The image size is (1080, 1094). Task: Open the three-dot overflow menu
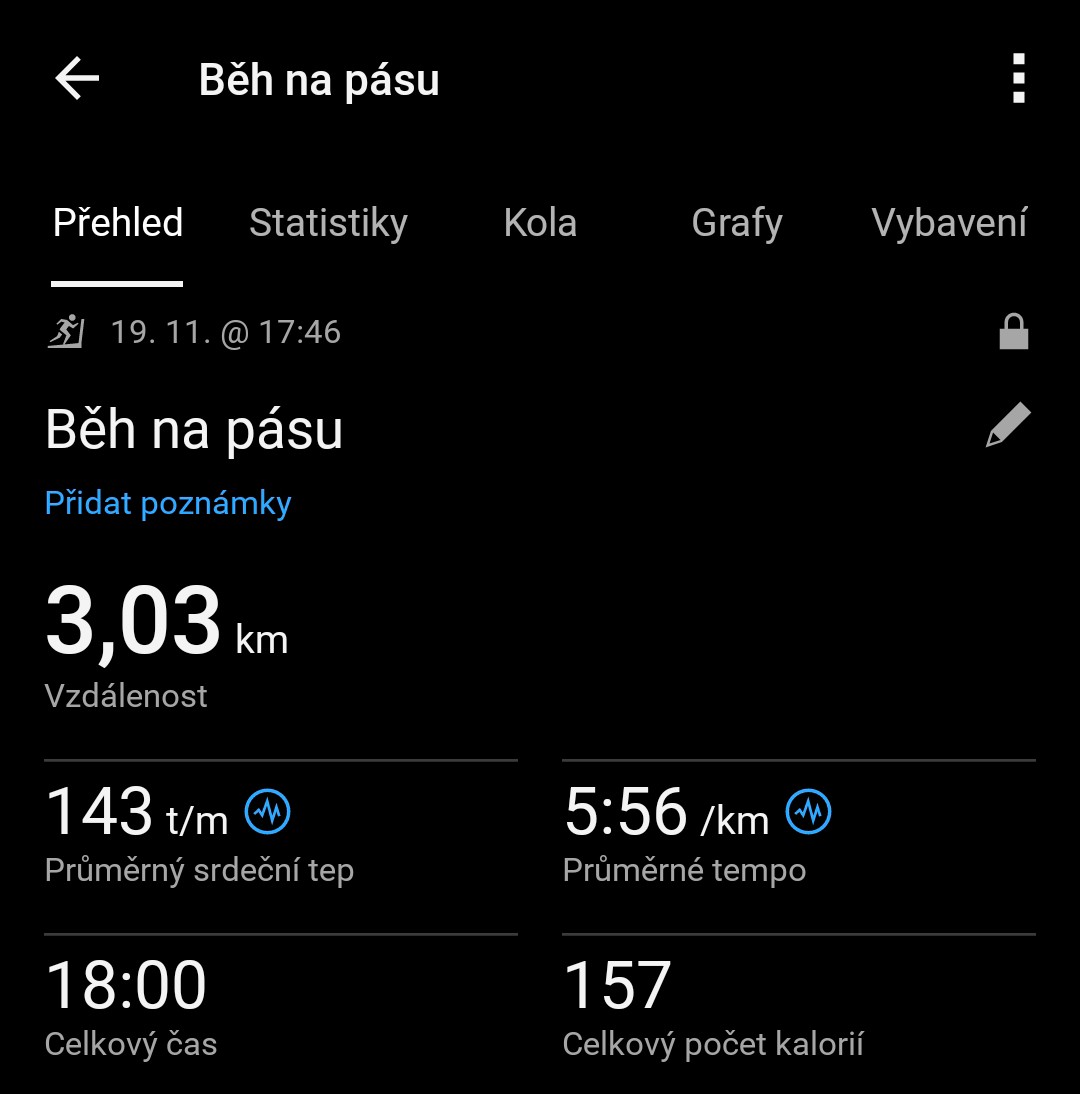[x=1018, y=79]
